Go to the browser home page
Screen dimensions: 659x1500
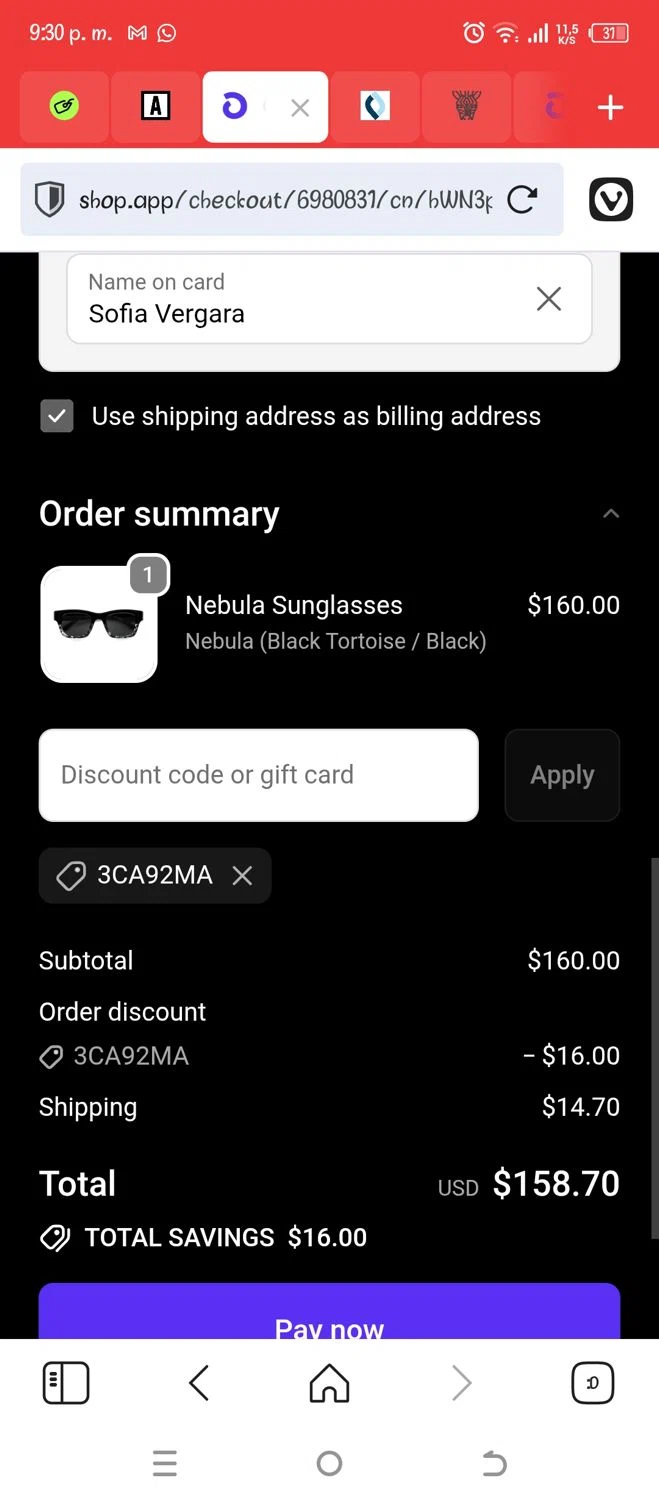(x=329, y=1384)
